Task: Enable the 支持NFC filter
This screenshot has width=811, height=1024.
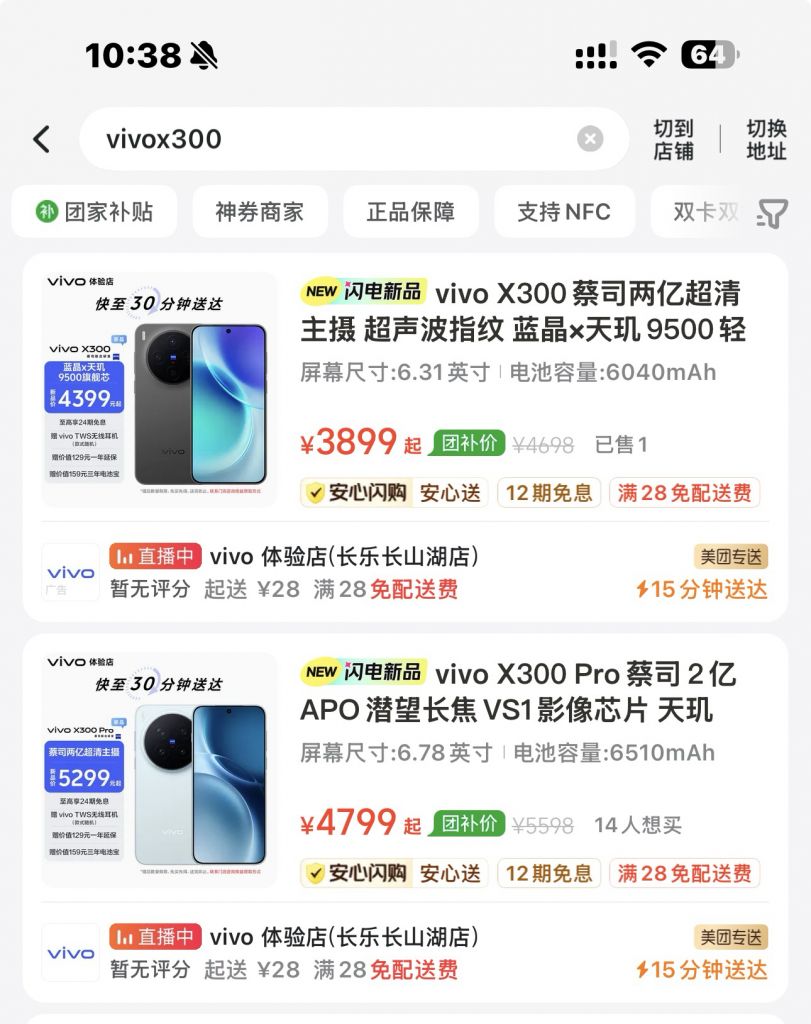Action: pyautogui.click(x=563, y=211)
